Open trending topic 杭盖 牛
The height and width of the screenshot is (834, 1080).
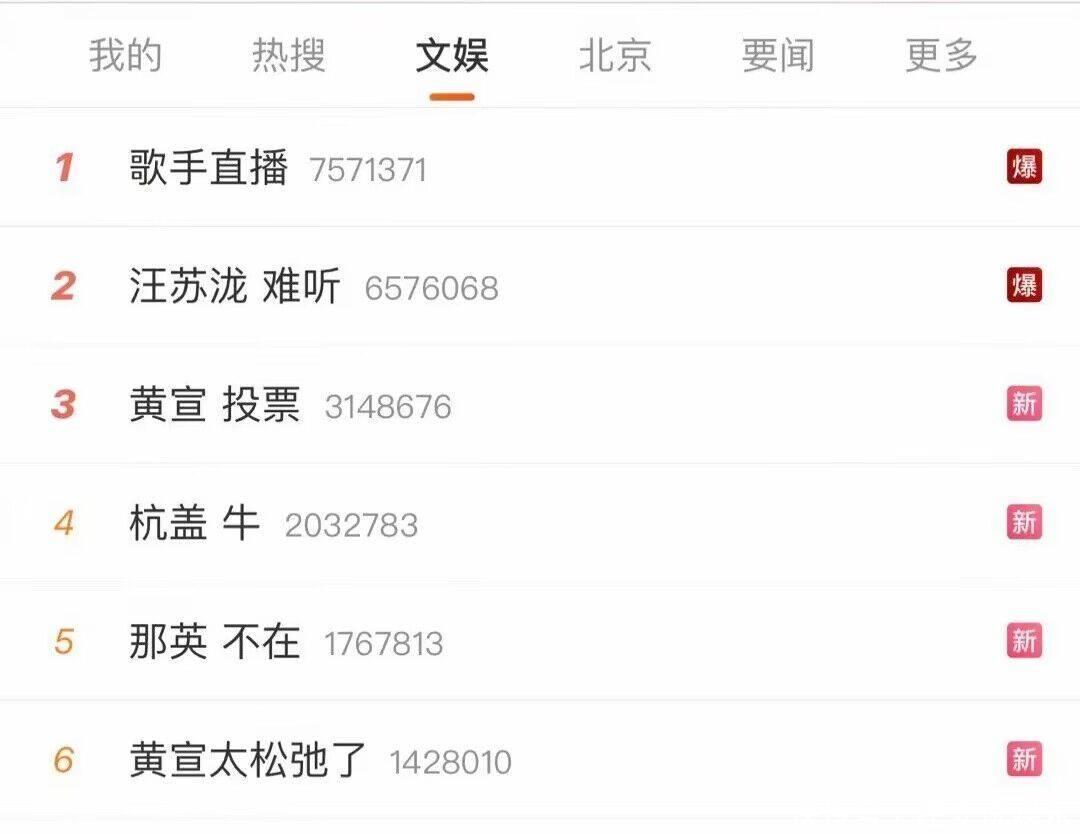pos(194,523)
